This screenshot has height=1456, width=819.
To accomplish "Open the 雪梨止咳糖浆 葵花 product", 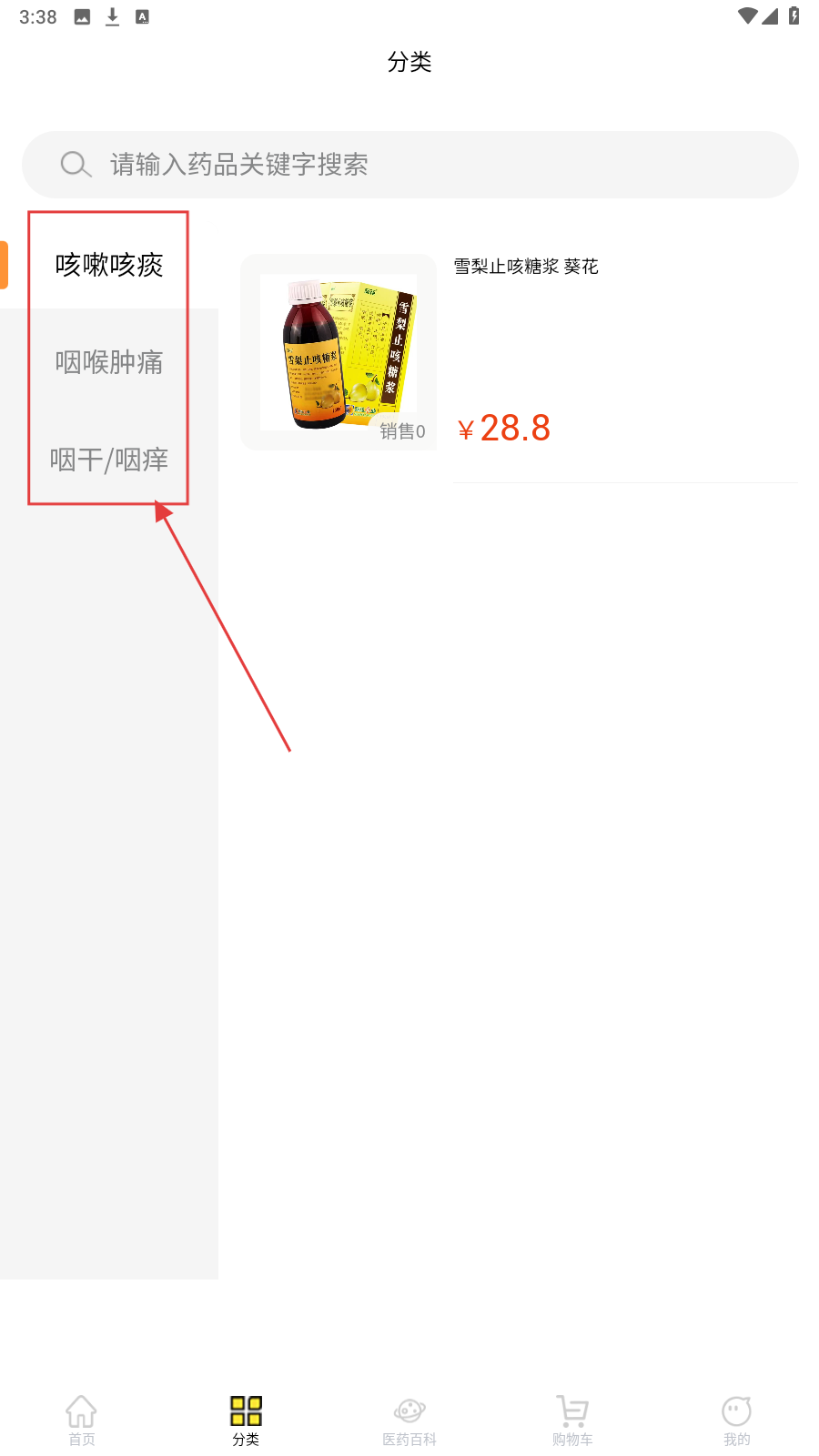I will 526,267.
